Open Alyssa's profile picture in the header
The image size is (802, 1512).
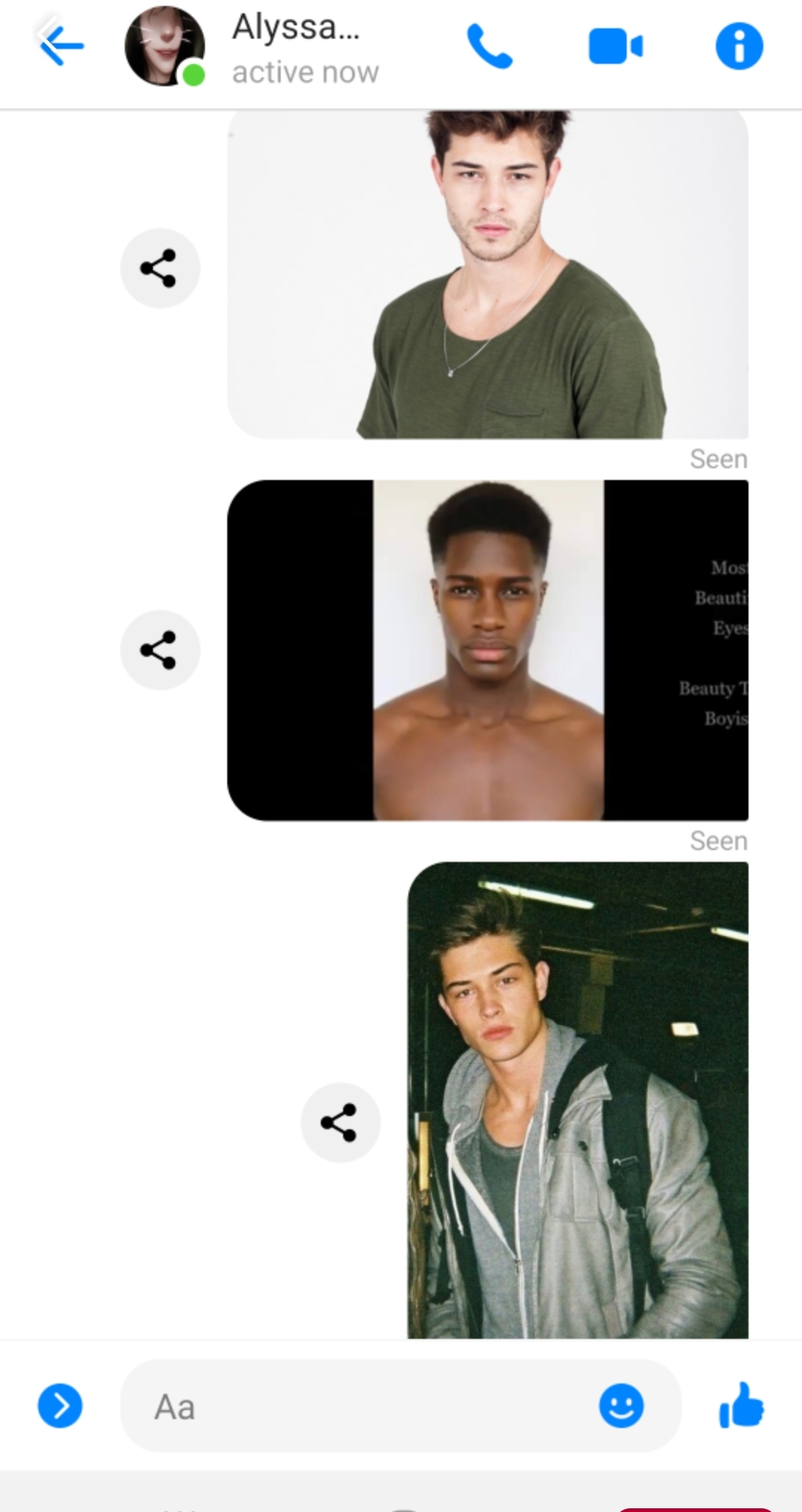[164, 46]
